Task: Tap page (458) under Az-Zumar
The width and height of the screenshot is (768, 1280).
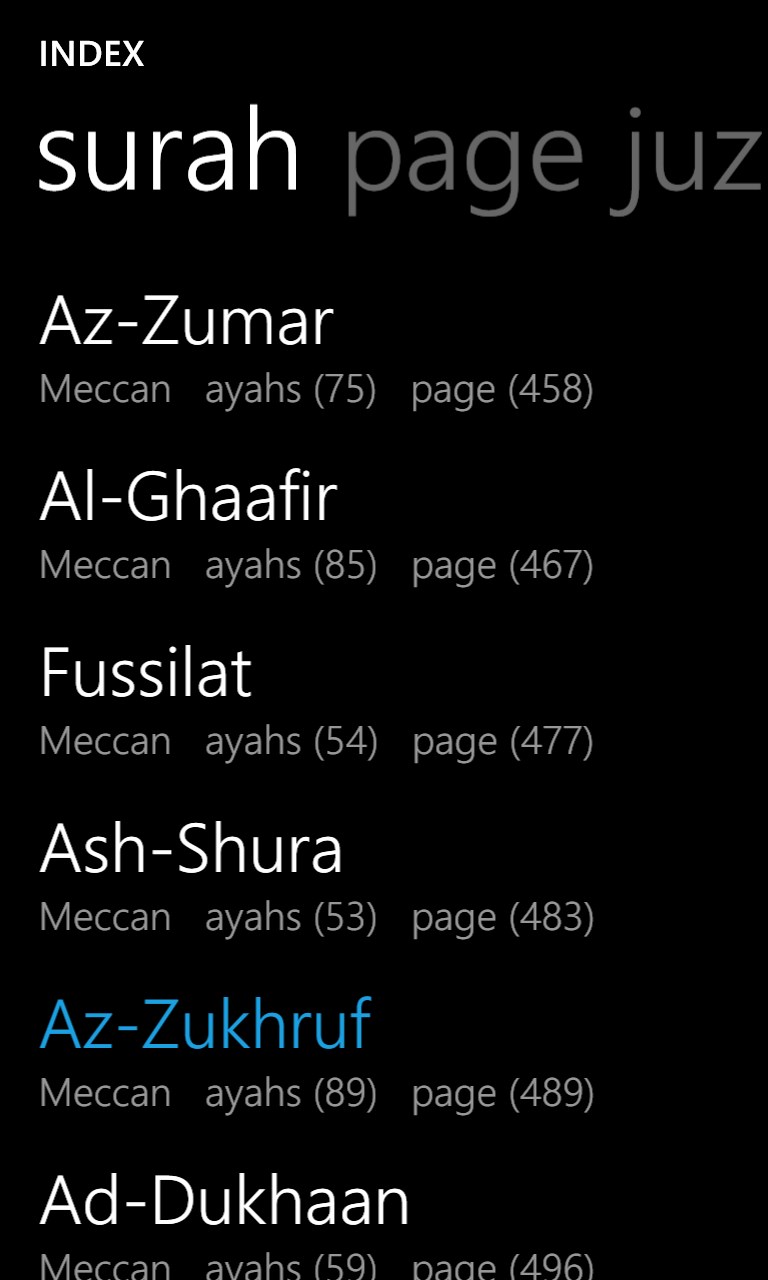Action: pyautogui.click(x=503, y=390)
